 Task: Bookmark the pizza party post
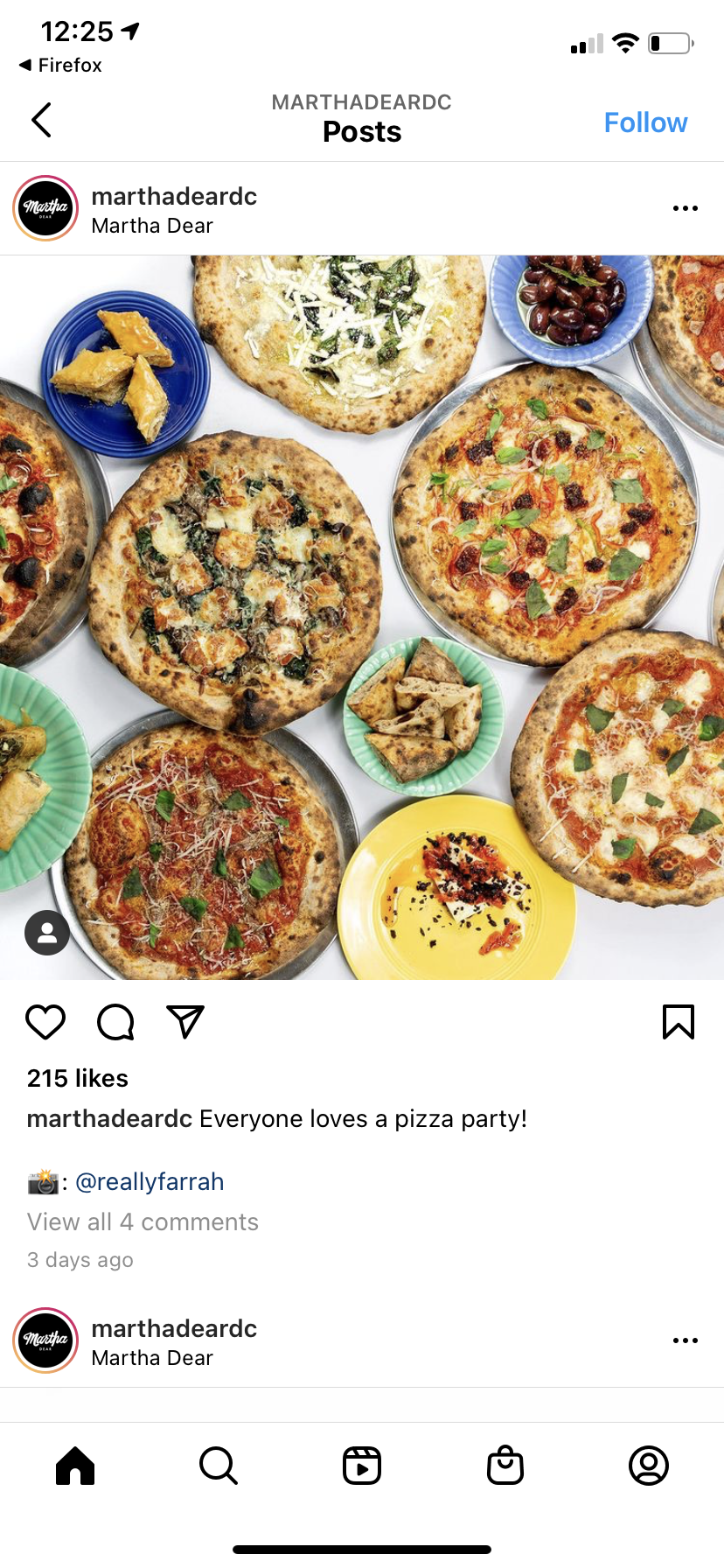(678, 1022)
